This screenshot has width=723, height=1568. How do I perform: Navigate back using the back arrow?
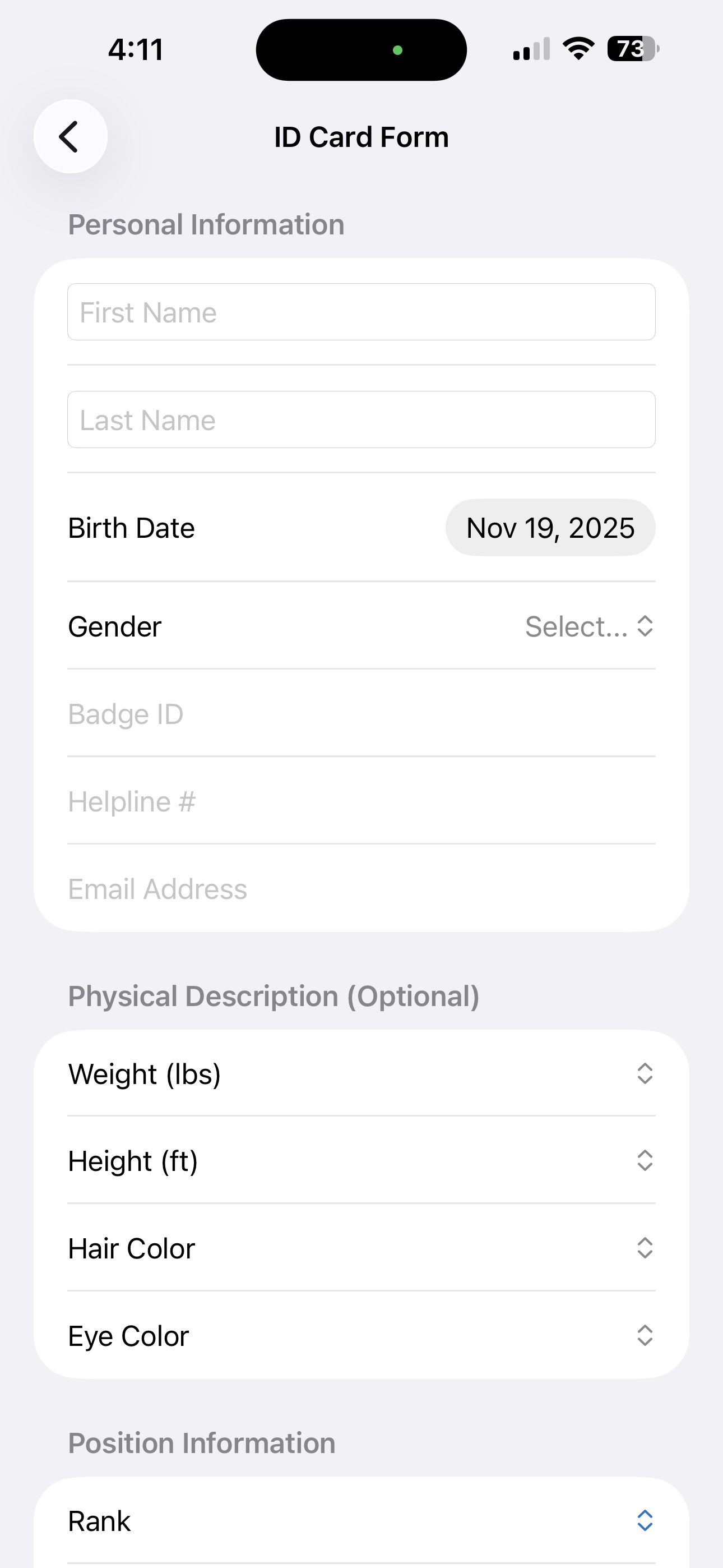pos(70,136)
